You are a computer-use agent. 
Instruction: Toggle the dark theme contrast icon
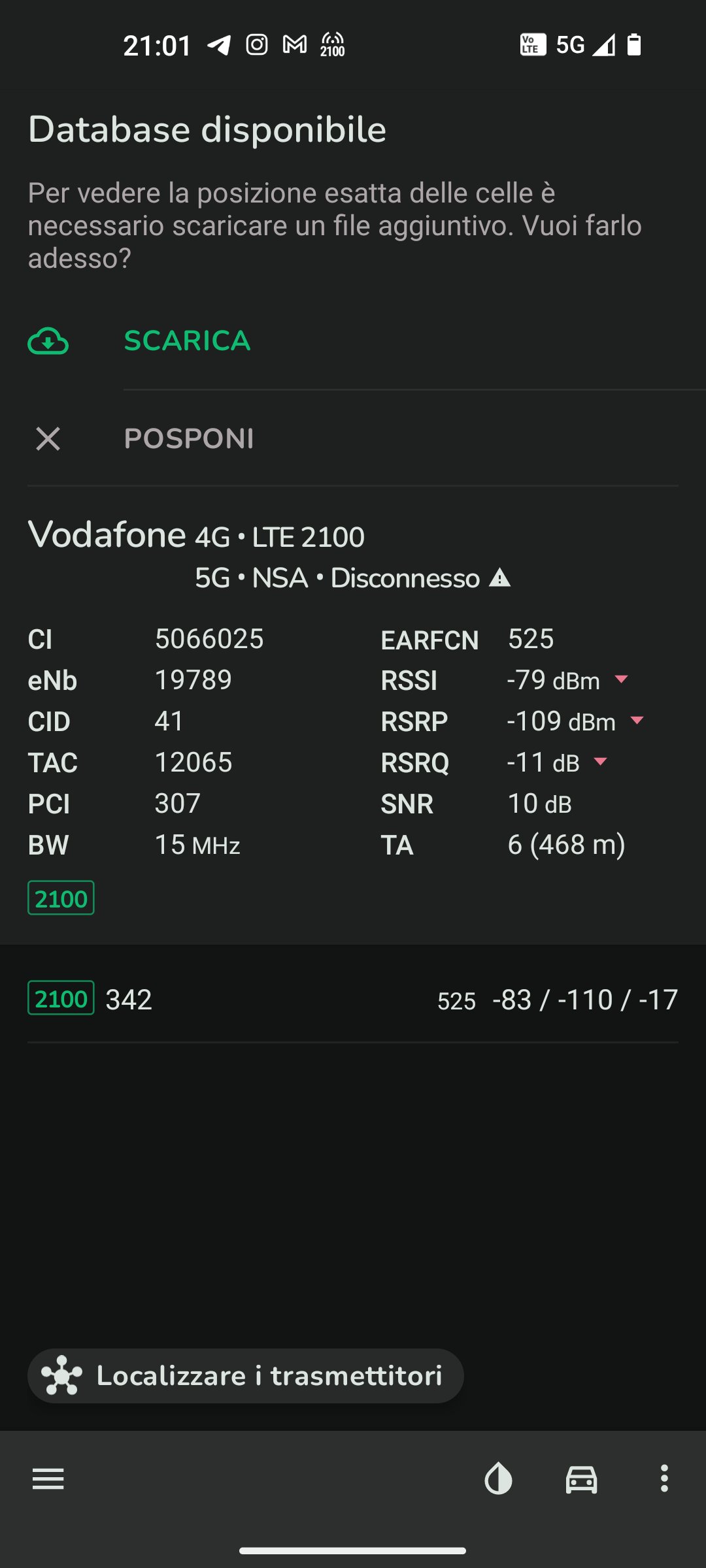[x=498, y=1478]
